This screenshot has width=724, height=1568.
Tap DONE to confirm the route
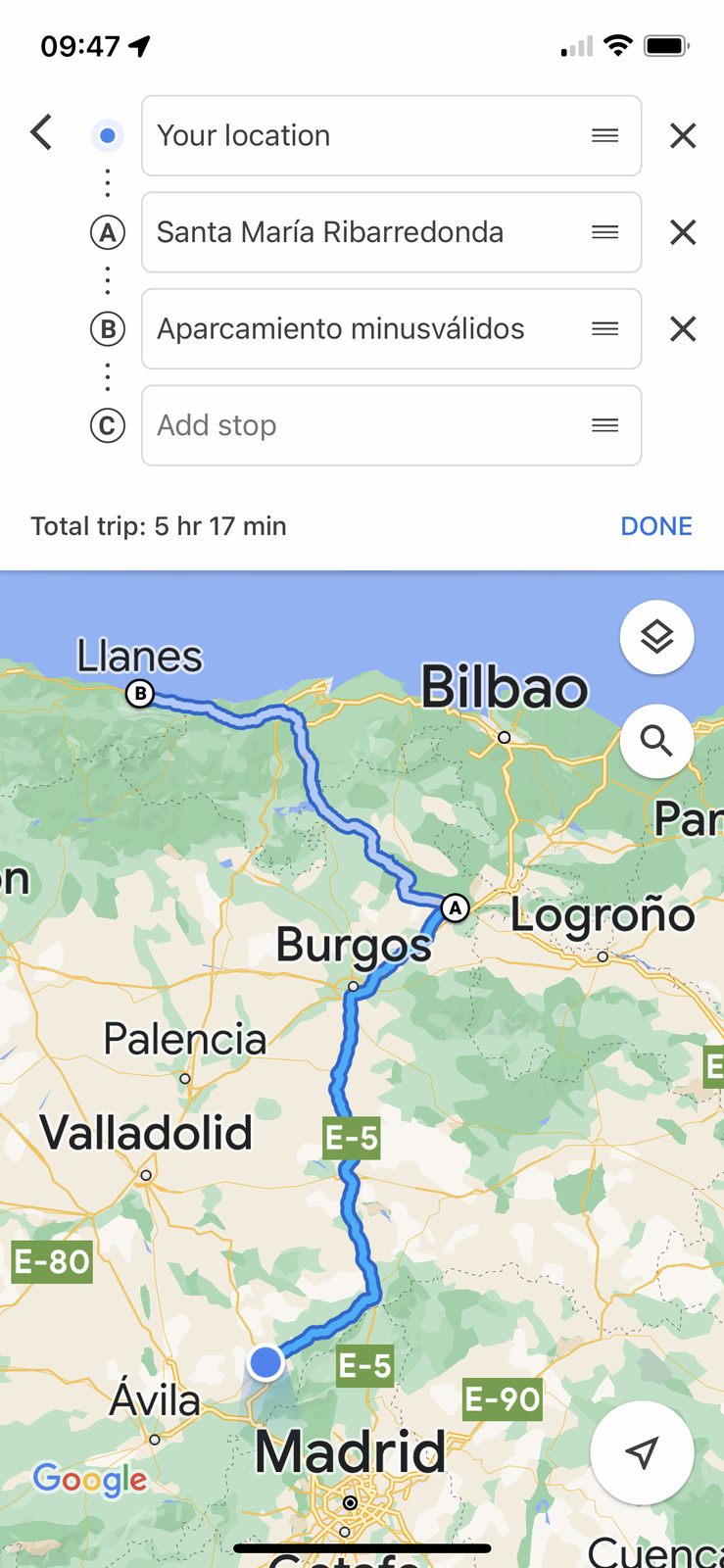click(656, 526)
